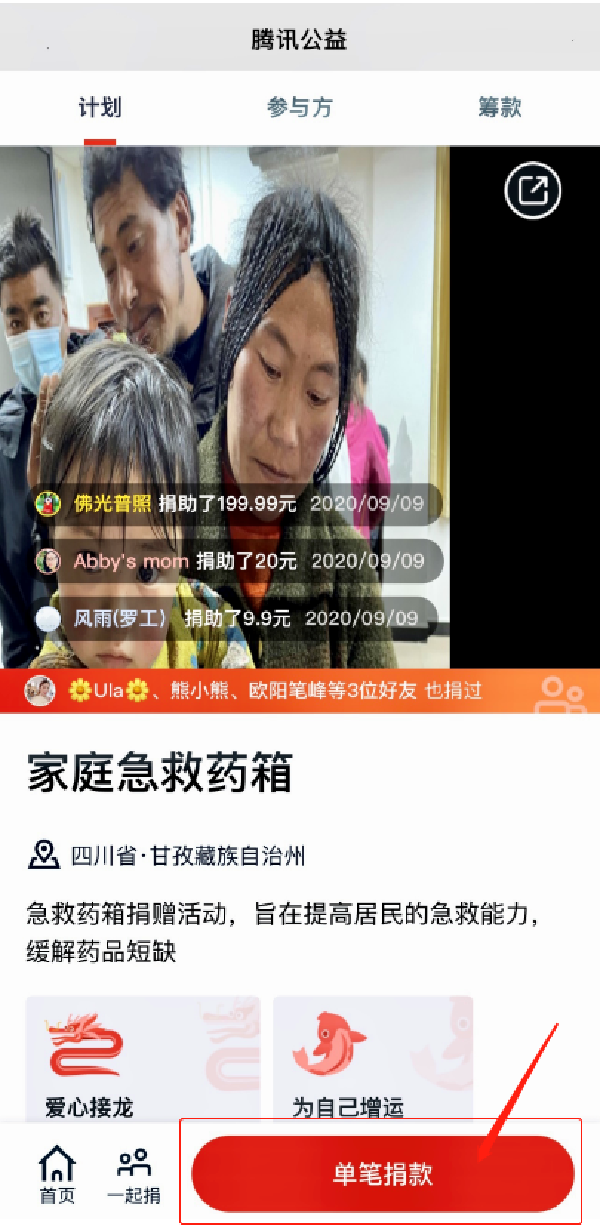The image size is (600, 1232).
Task: Switch to the 计划 tab
Action: click(x=100, y=107)
